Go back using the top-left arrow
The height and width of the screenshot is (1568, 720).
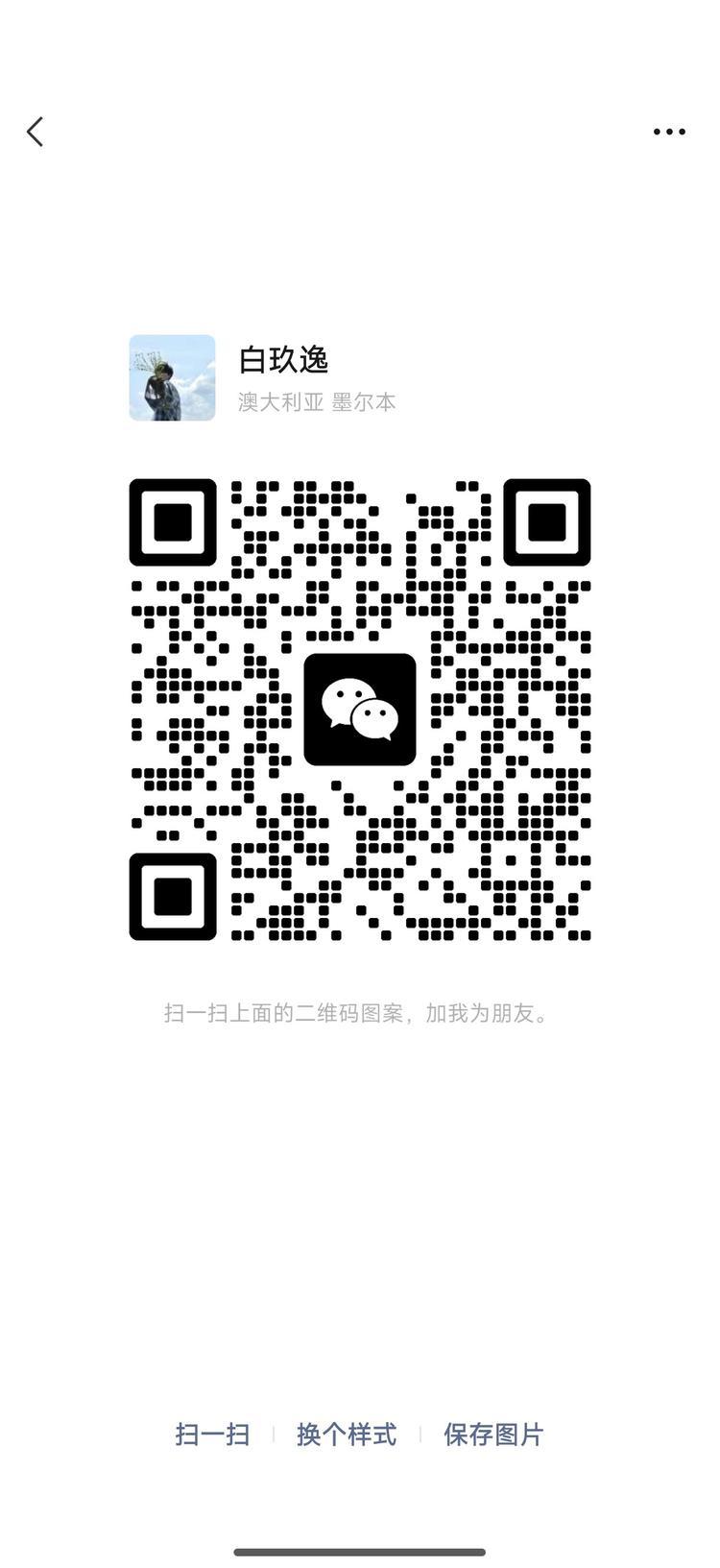click(36, 132)
